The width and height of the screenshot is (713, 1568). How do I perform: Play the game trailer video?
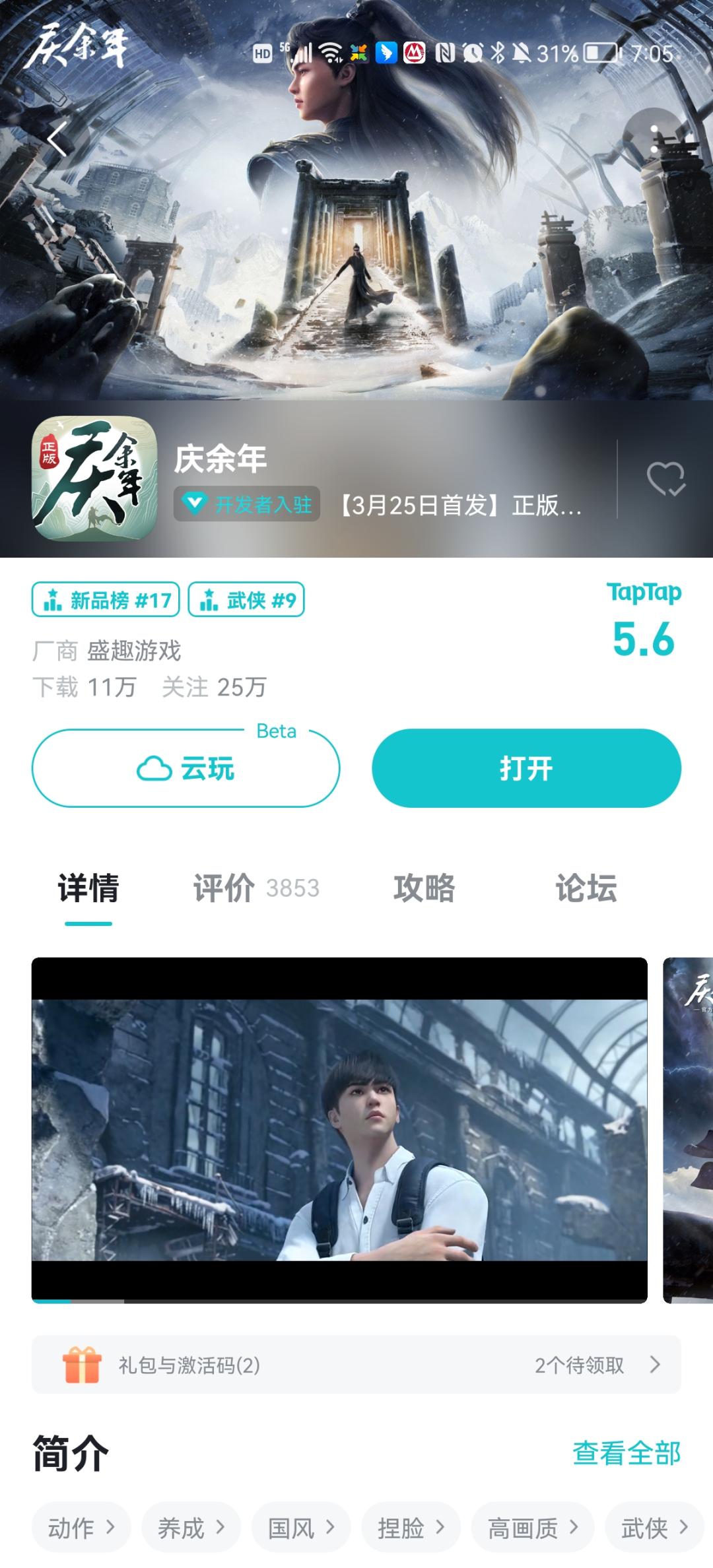pos(339,1130)
